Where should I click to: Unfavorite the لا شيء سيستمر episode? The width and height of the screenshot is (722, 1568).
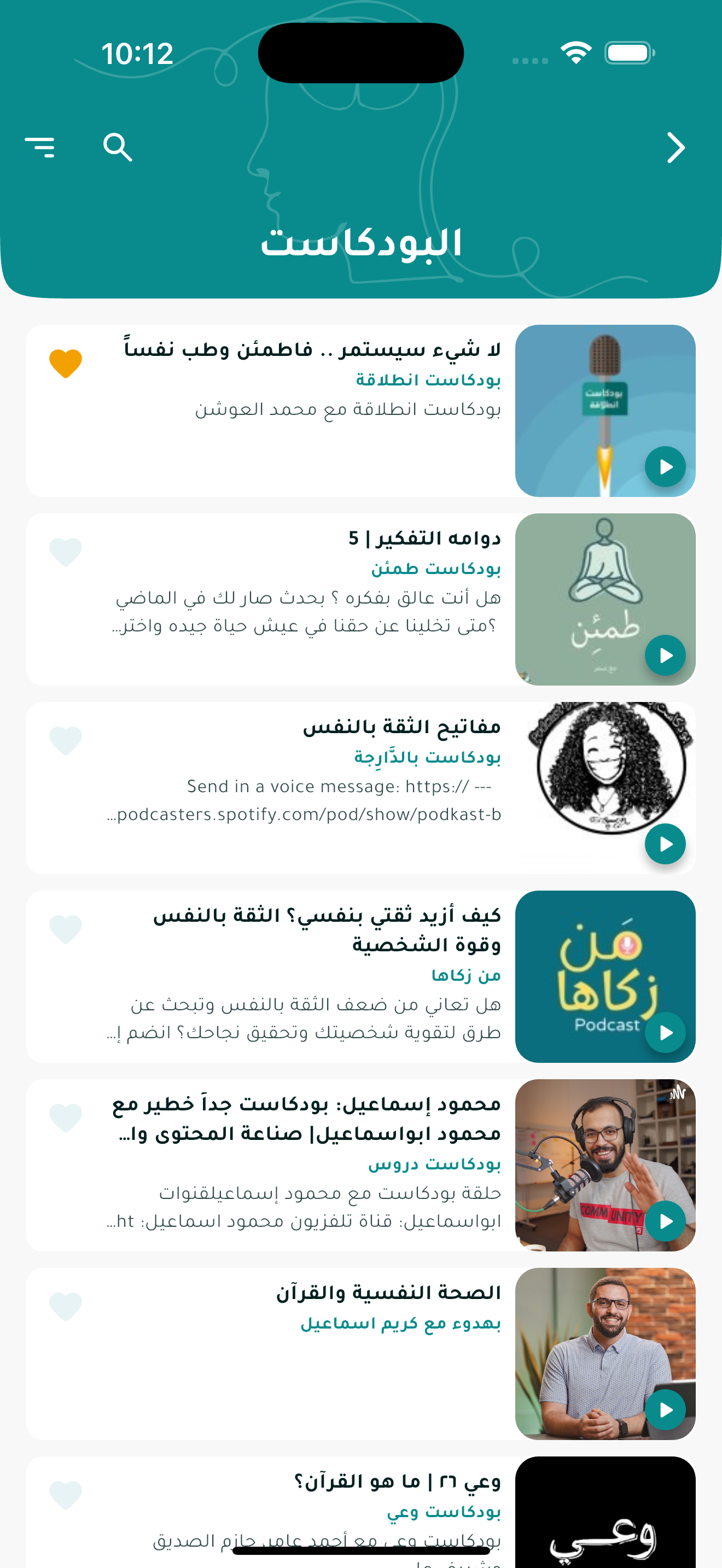coord(66,364)
